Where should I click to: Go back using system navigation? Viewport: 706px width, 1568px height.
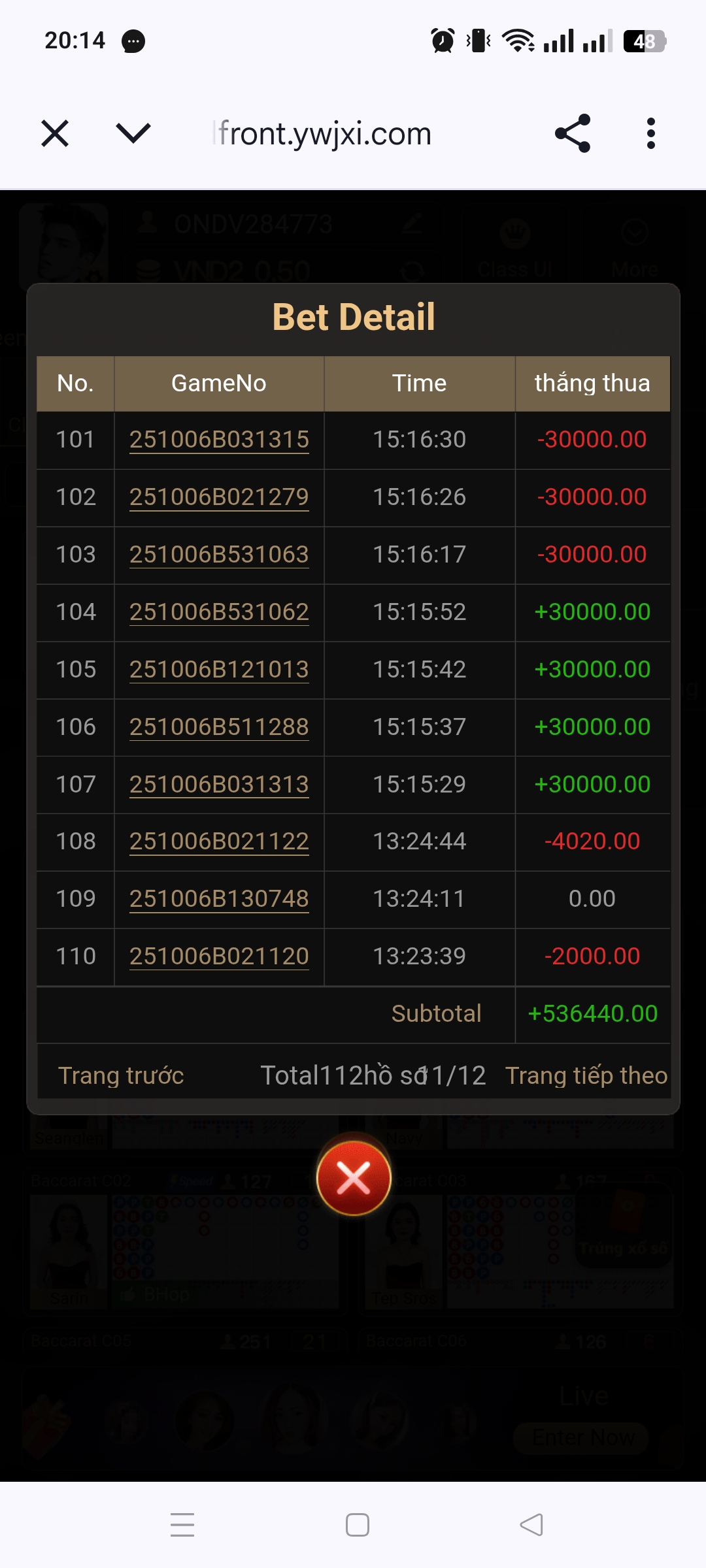(x=531, y=1525)
